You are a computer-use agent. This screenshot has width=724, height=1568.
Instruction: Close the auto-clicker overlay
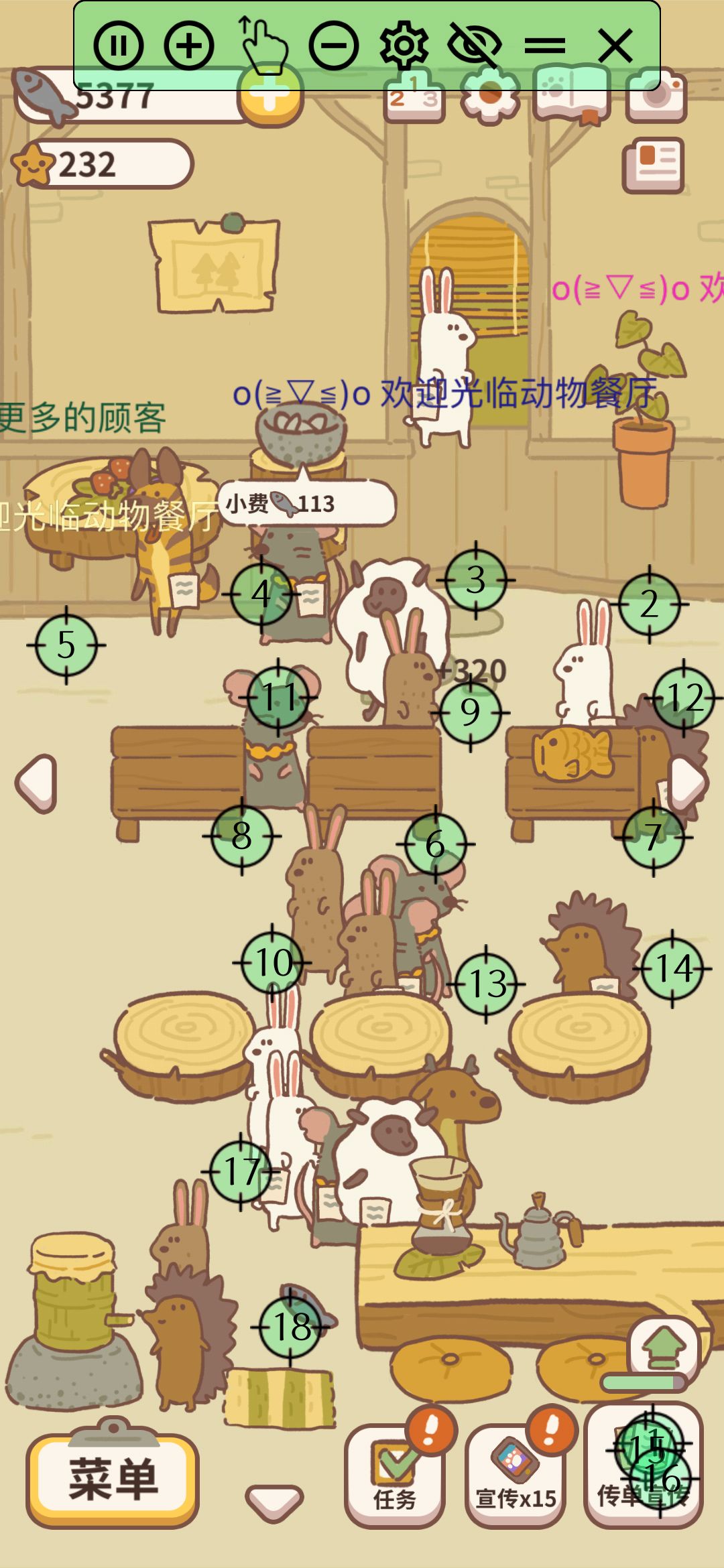pyautogui.click(x=615, y=46)
